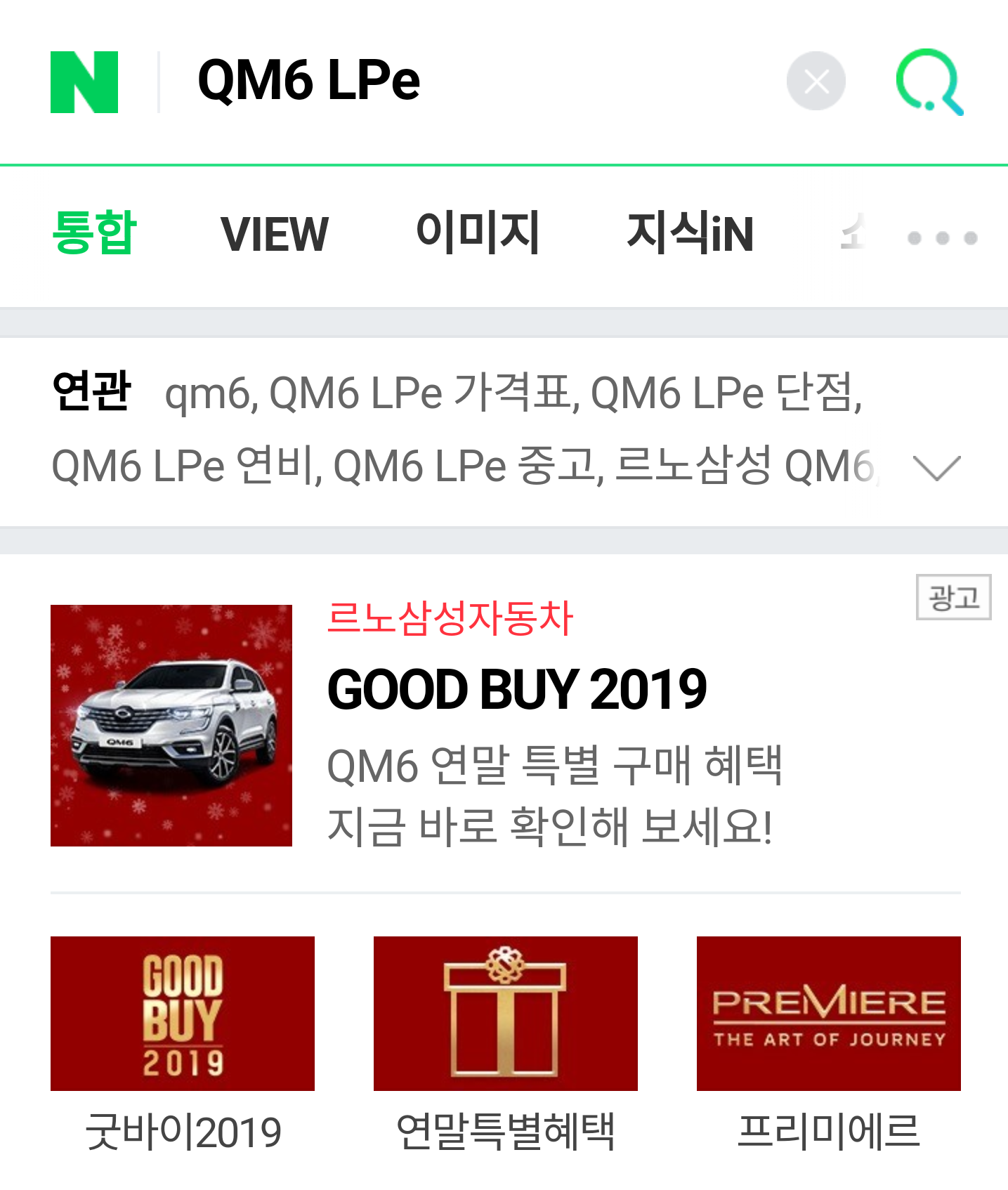Image resolution: width=1008 pixels, height=1190 pixels.
Task: Search related term QM6 LPe 중고
Action: (467, 466)
